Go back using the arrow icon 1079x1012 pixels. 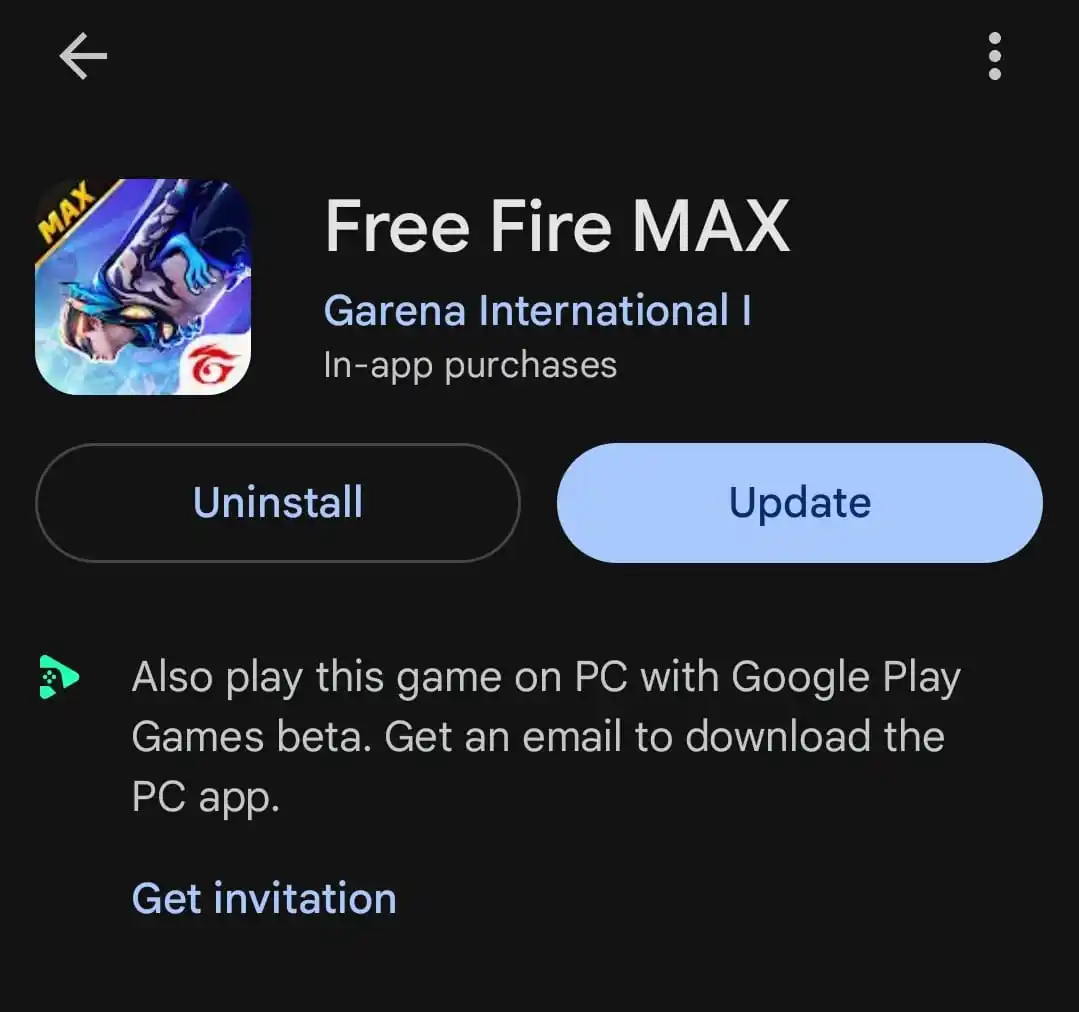tap(83, 56)
